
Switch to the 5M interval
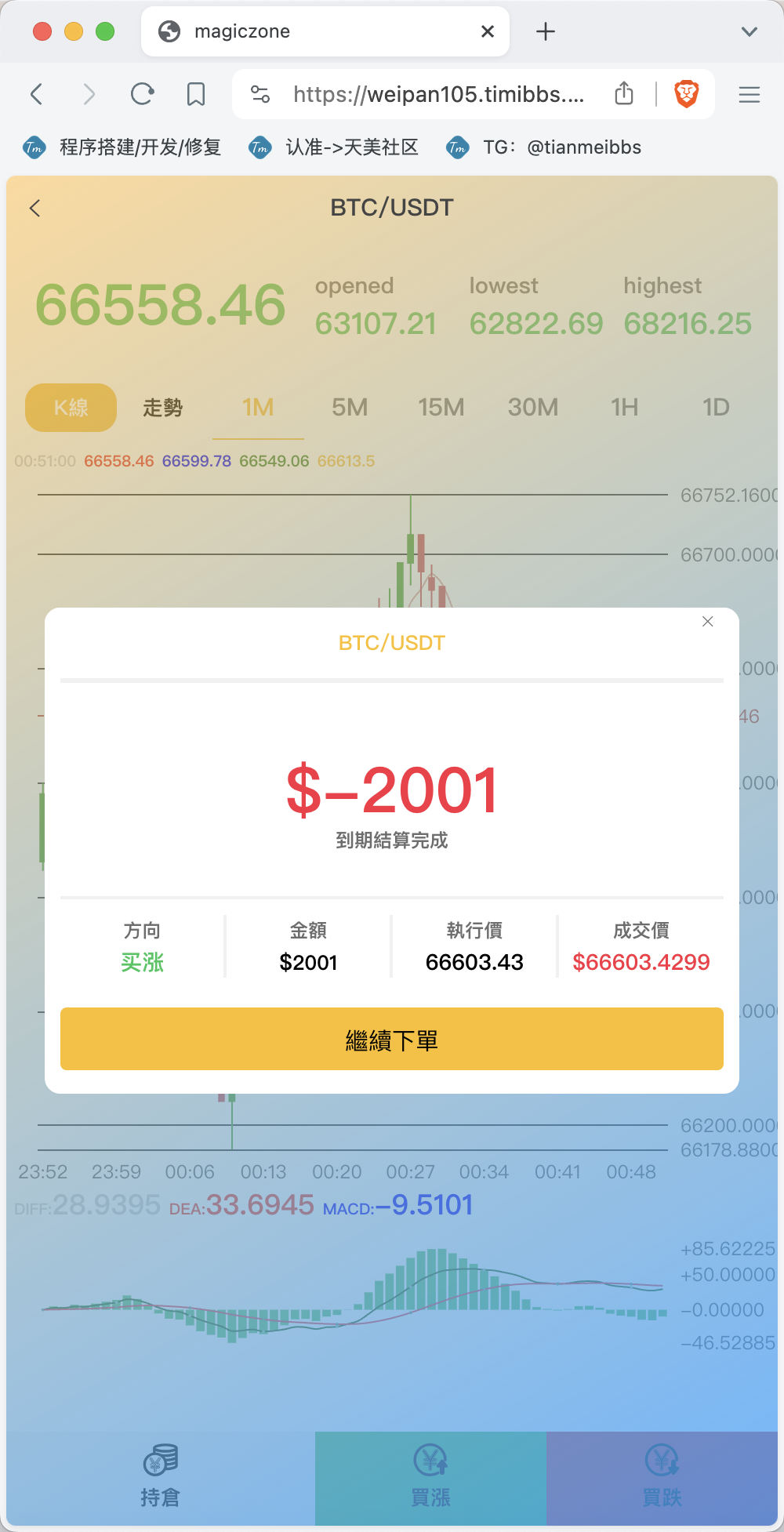click(350, 408)
